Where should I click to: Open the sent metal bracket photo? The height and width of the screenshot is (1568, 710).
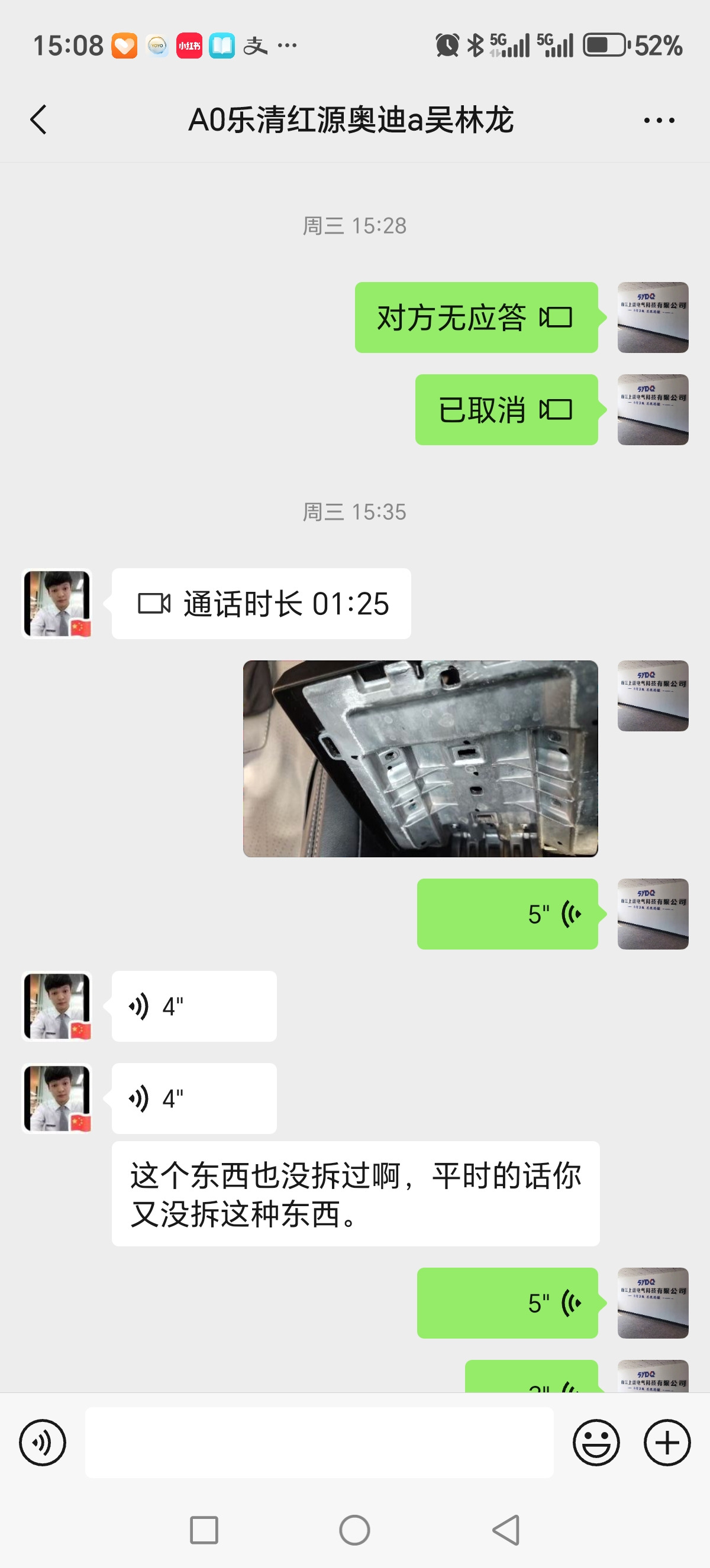[420, 759]
